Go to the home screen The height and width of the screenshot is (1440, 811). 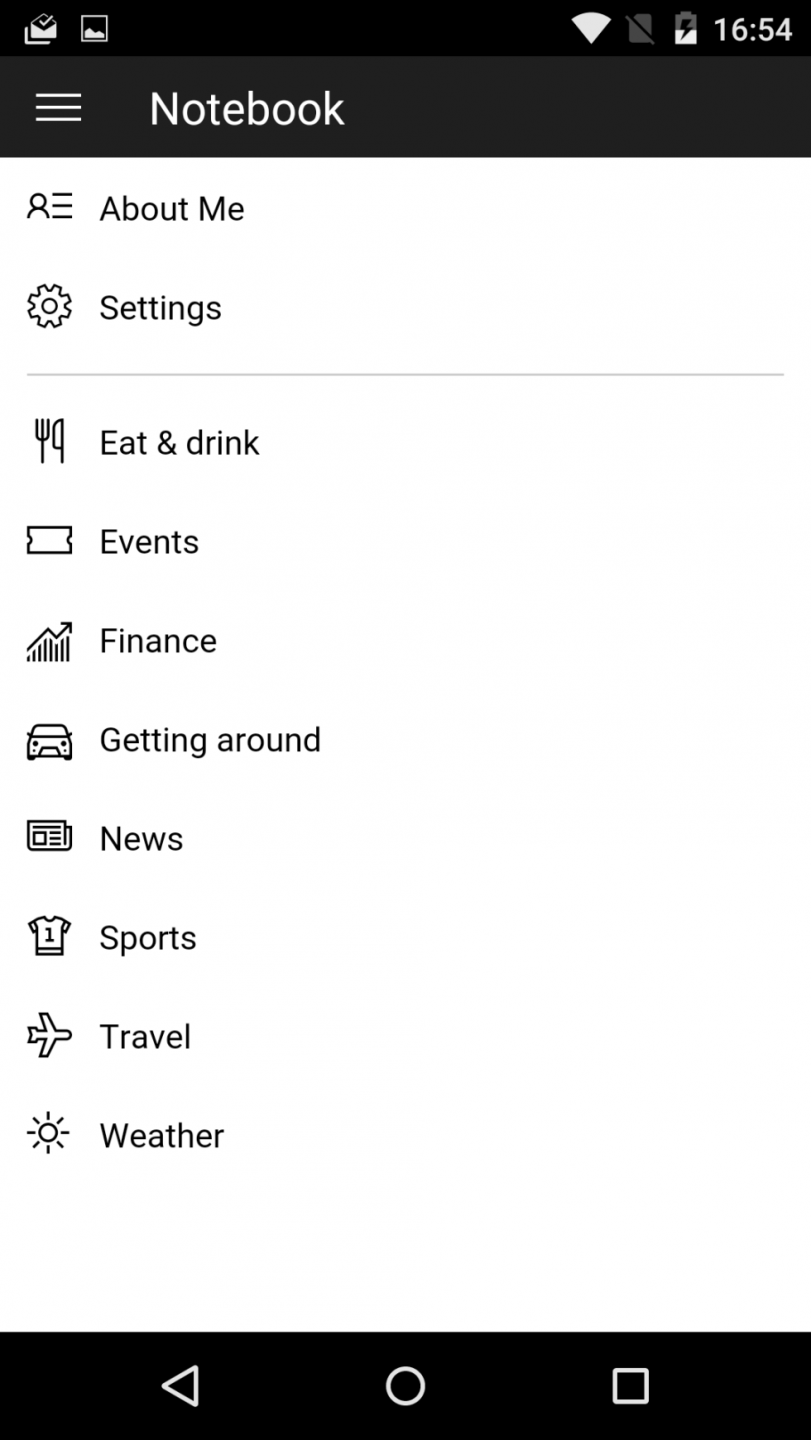(405, 1386)
